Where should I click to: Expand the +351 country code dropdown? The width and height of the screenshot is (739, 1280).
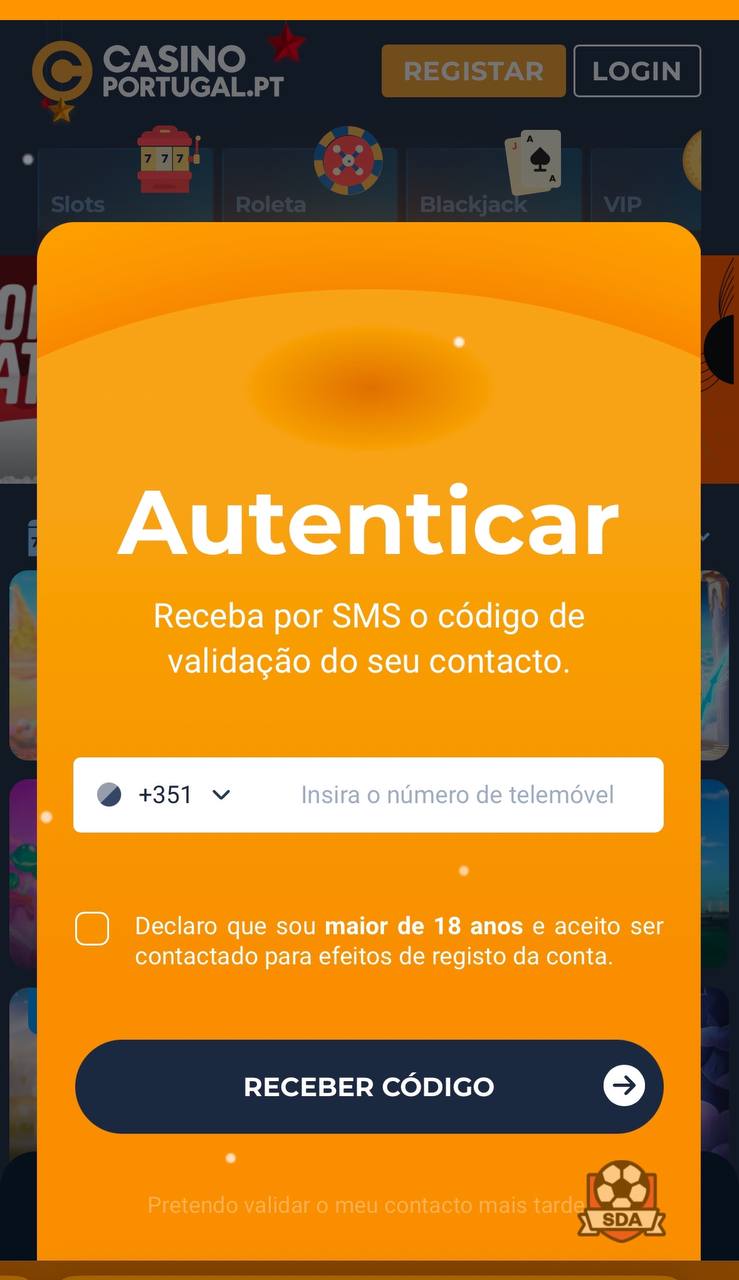coord(166,795)
